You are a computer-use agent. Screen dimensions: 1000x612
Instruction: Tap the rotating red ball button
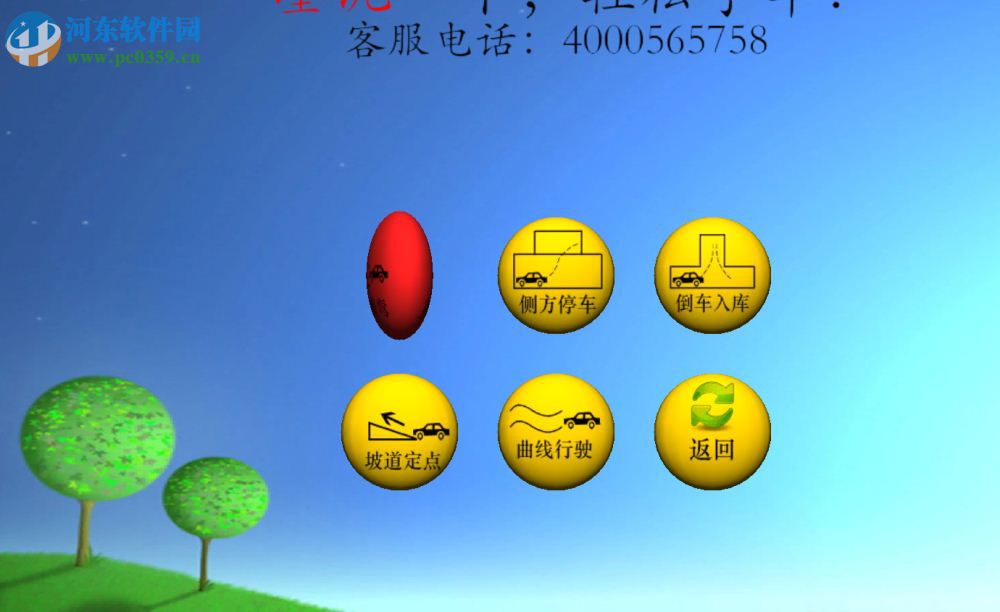(x=400, y=275)
